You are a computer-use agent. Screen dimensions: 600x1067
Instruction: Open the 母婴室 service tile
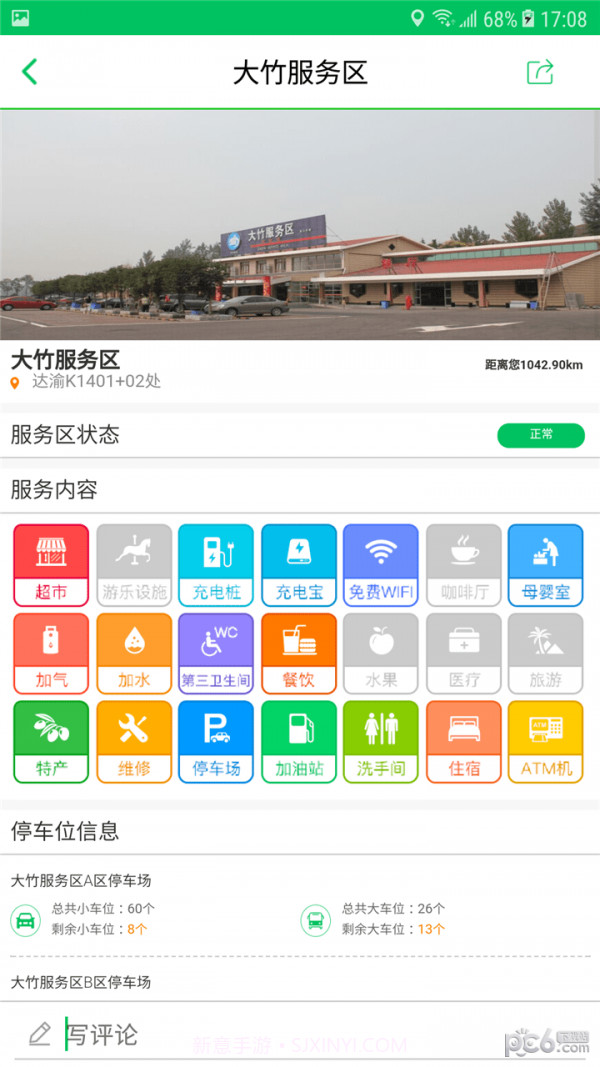tap(545, 565)
